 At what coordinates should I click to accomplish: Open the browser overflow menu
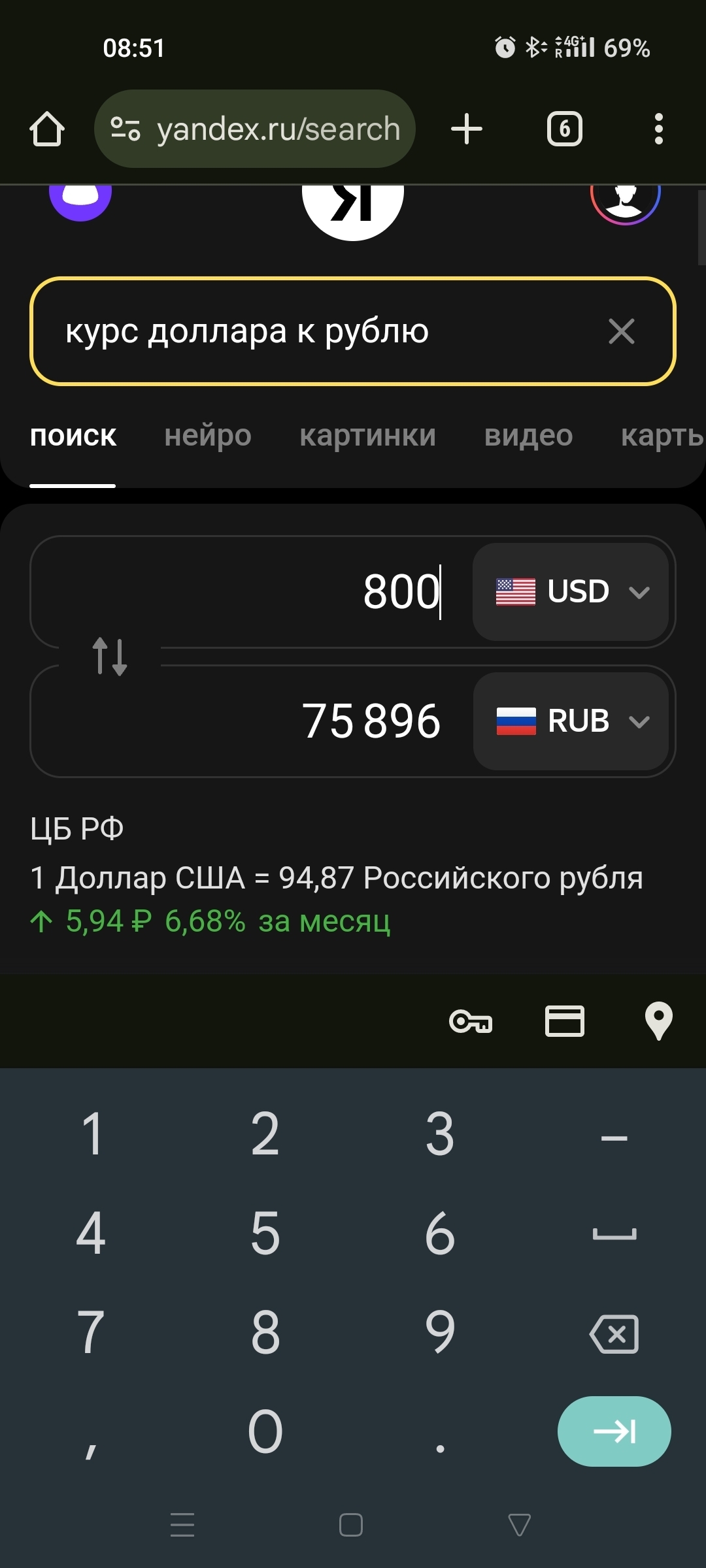[x=658, y=129]
